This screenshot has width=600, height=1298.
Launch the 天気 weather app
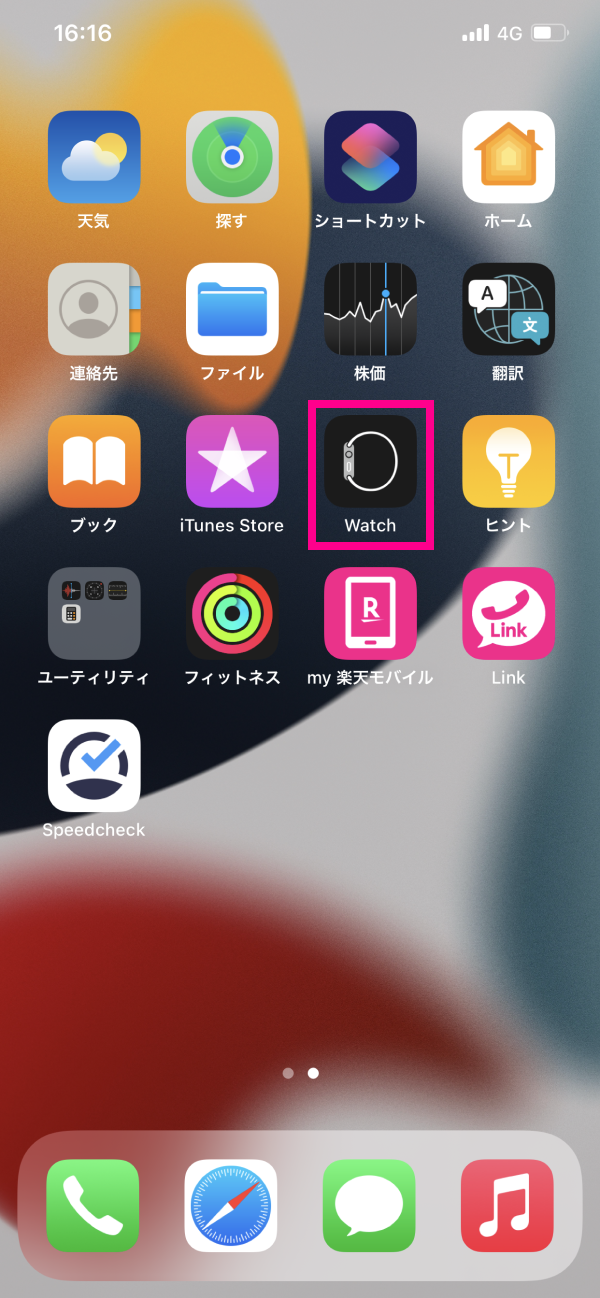[x=94, y=158]
